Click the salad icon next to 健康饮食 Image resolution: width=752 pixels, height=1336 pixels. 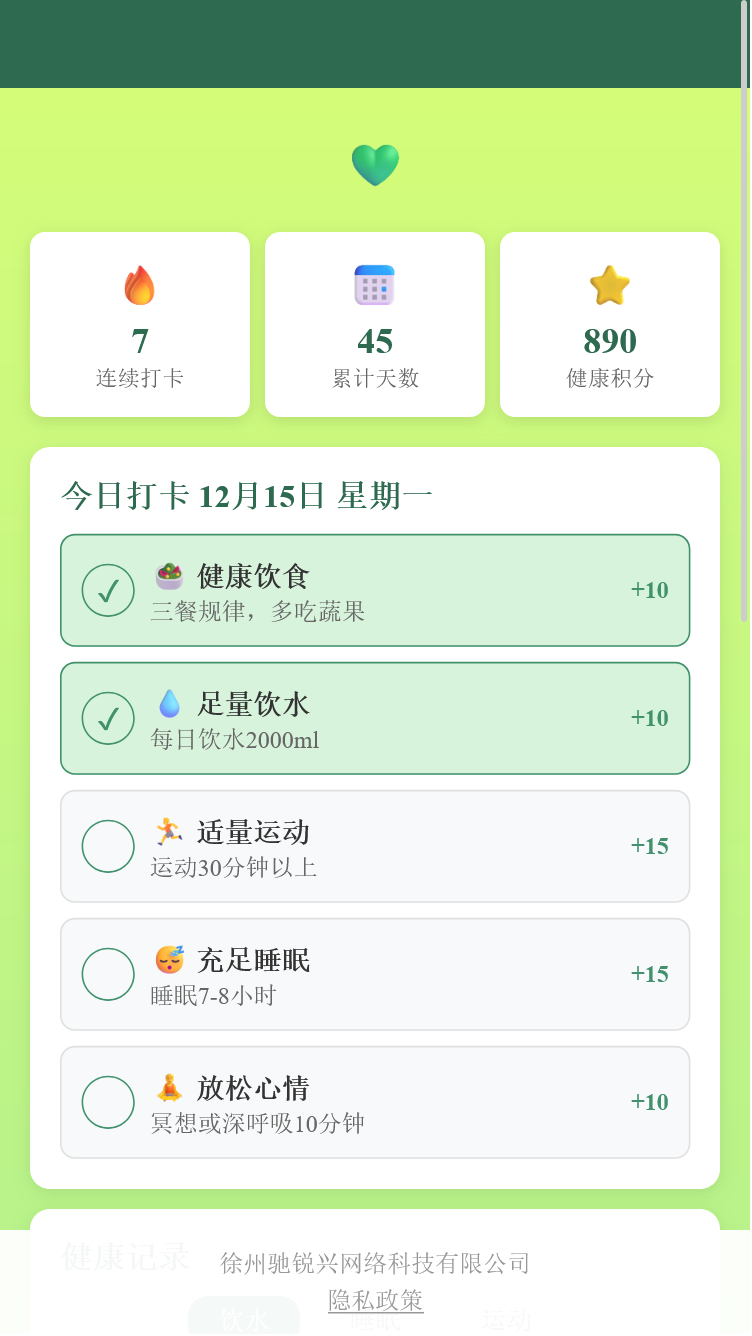coord(168,576)
